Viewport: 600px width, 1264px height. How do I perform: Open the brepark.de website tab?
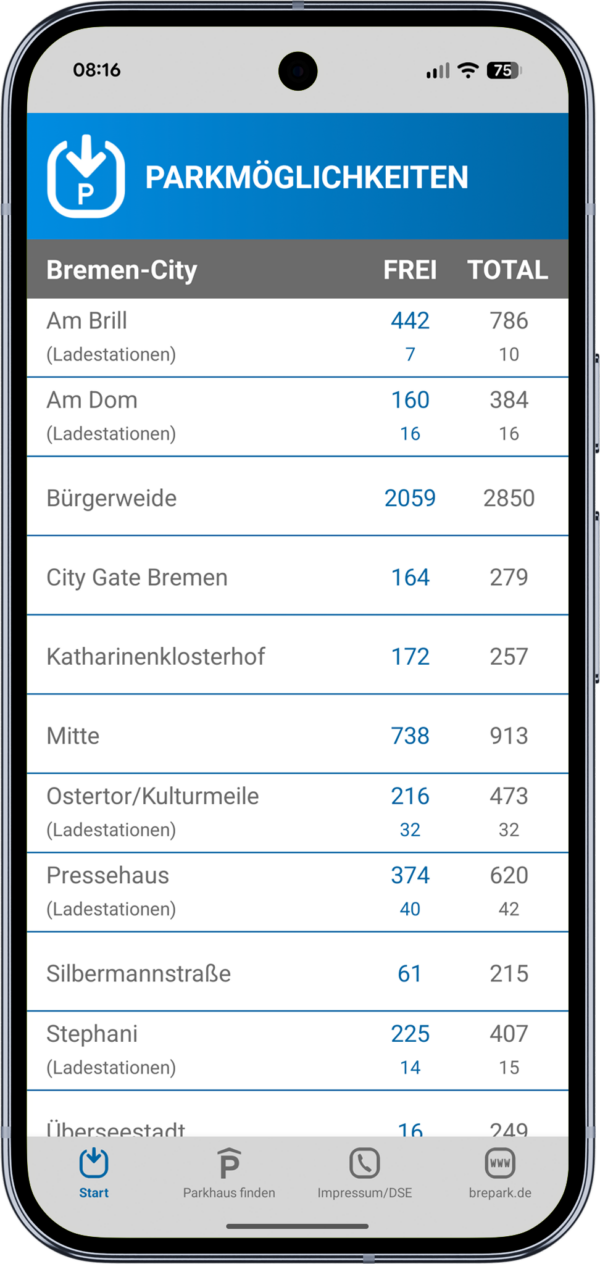click(x=500, y=1173)
